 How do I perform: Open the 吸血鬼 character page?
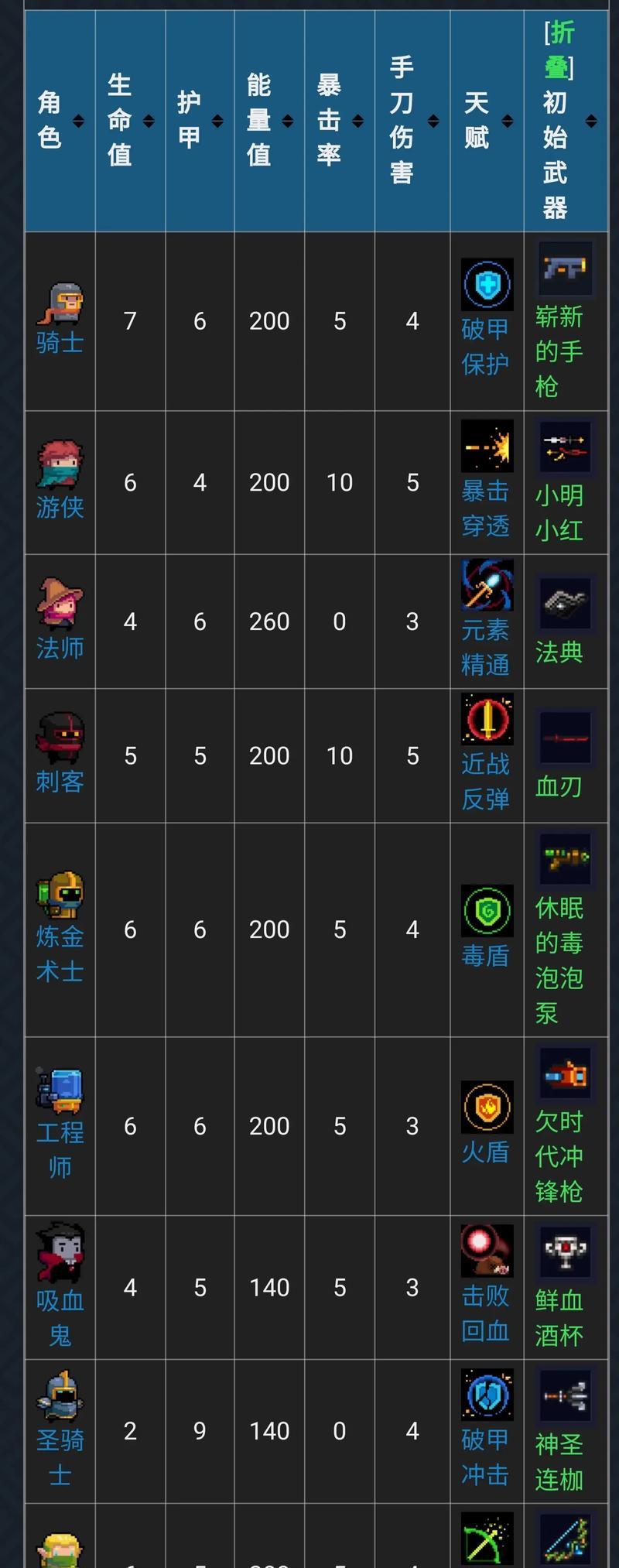(60, 1317)
